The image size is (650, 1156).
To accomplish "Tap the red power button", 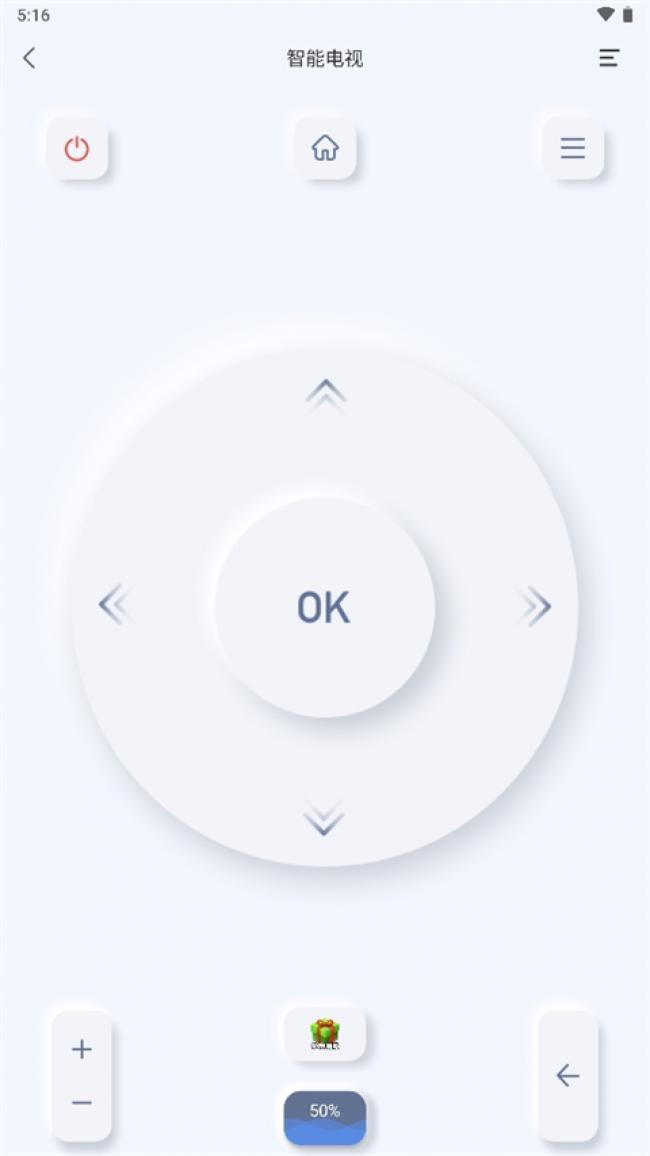I will (x=77, y=149).
